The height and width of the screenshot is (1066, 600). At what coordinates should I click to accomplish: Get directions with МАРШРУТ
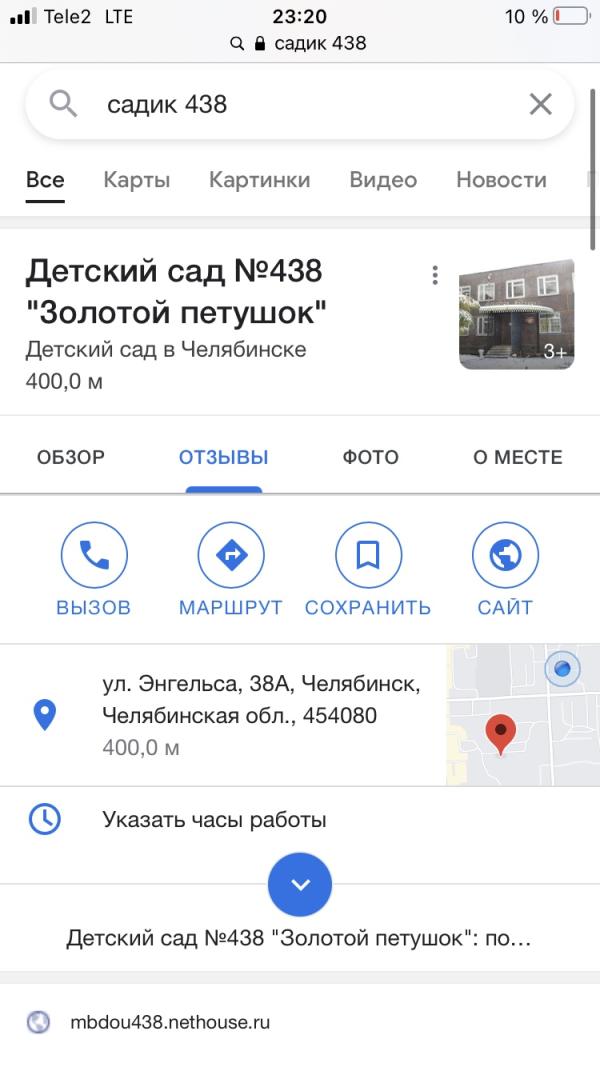[x=230, y=570]
